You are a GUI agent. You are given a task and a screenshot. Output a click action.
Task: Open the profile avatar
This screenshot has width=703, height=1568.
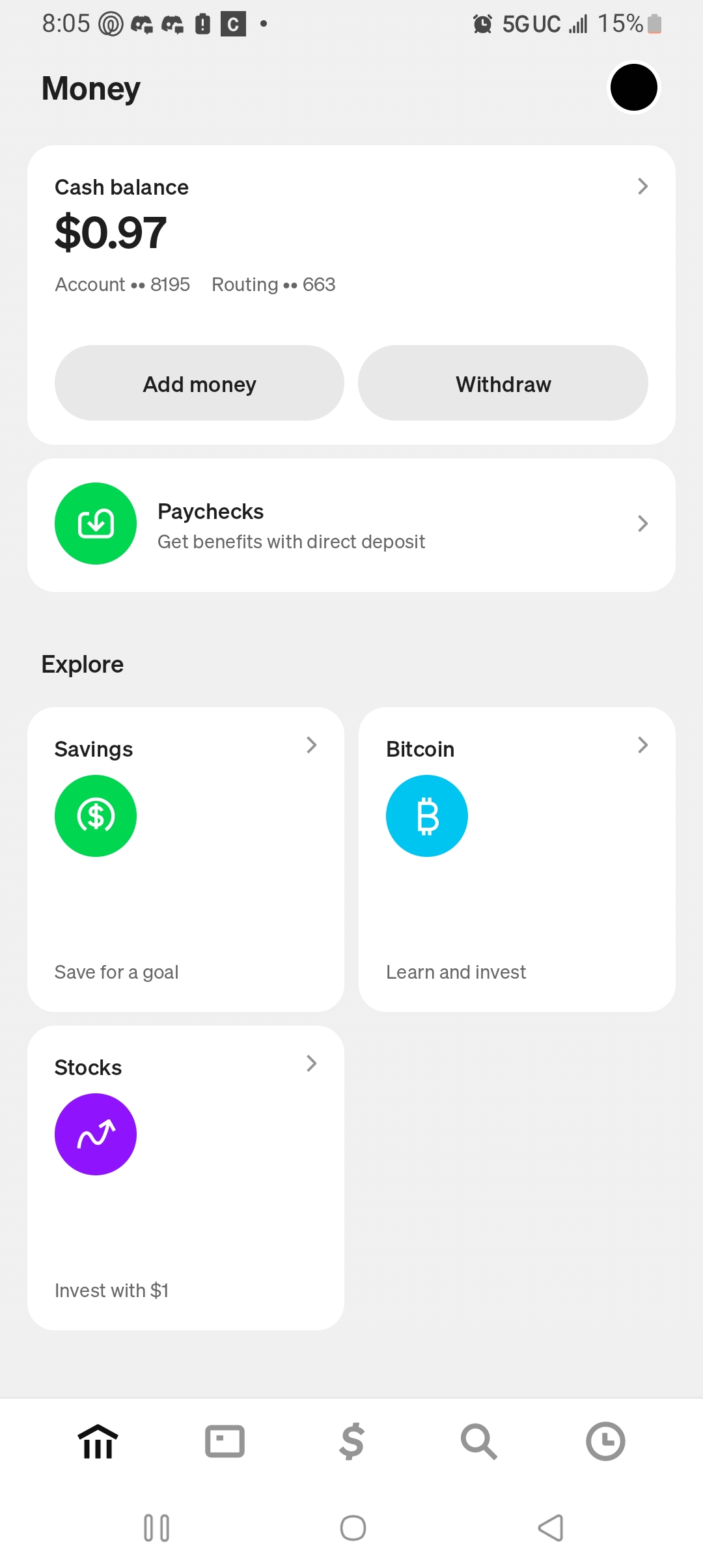coord(633,87)
